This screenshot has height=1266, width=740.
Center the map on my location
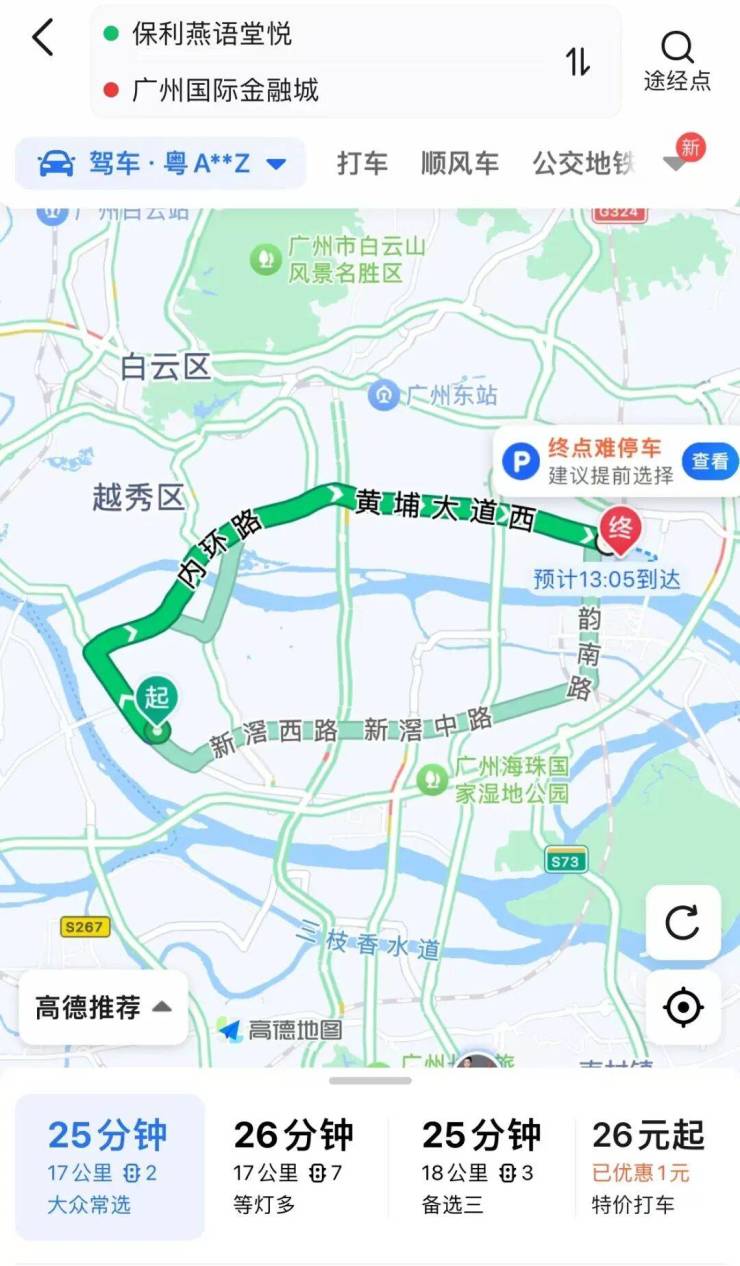tap(683, 1008)
